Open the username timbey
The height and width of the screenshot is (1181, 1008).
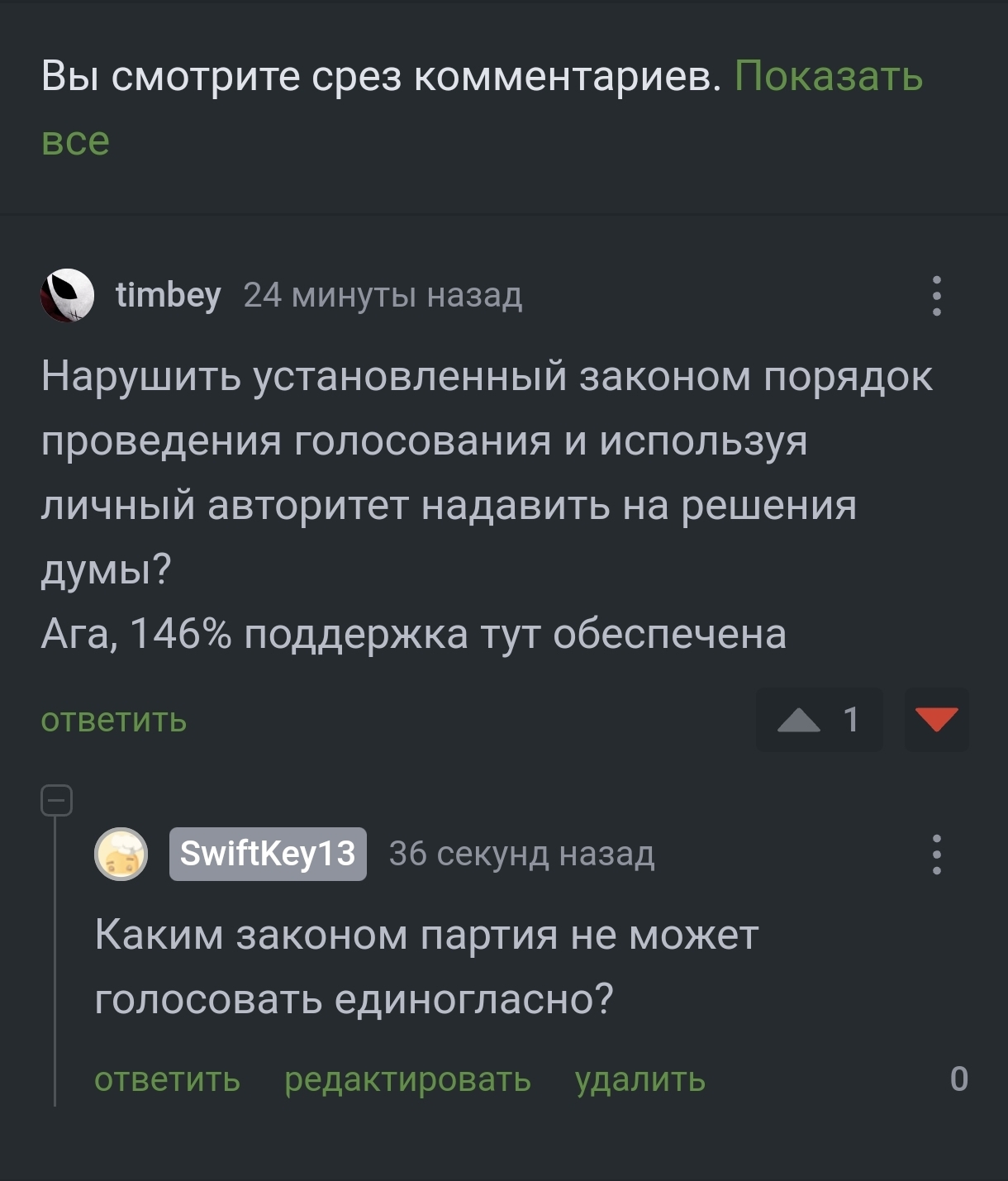[x=169, y=295]
